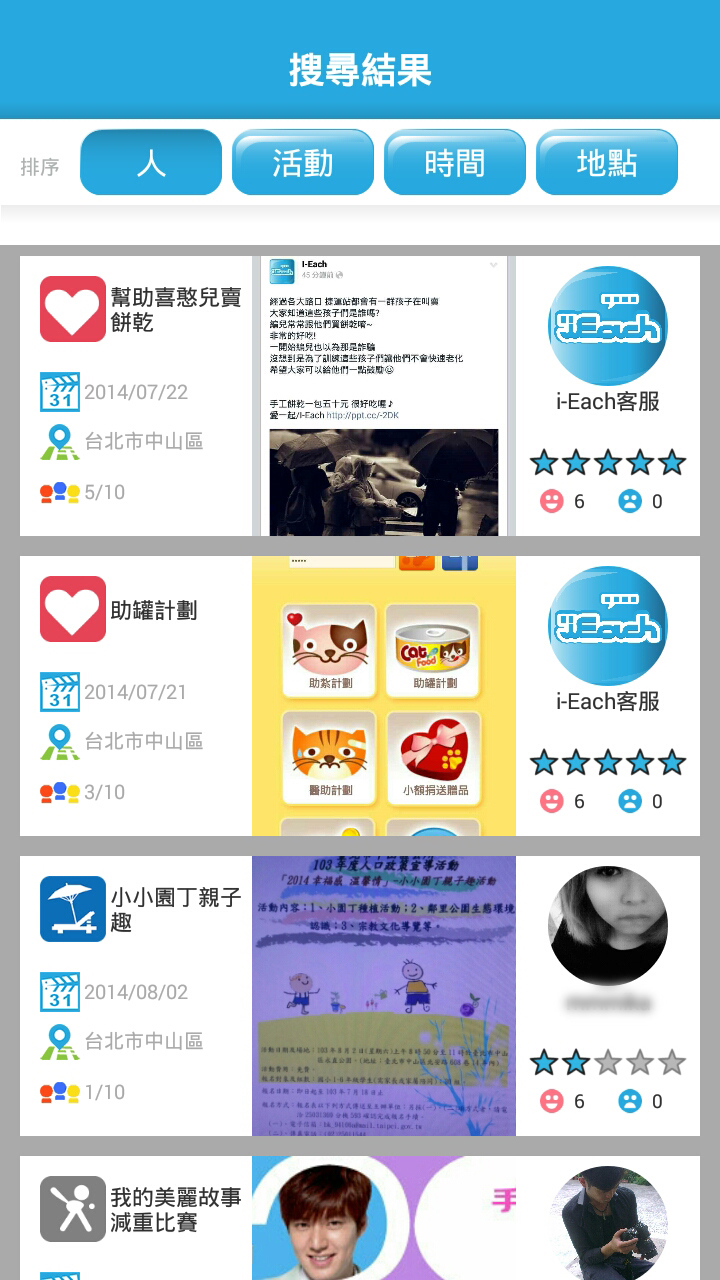This screenshot has height=1280, width=720.
Task: Sort results by 人
Action: tap(151, 162)
